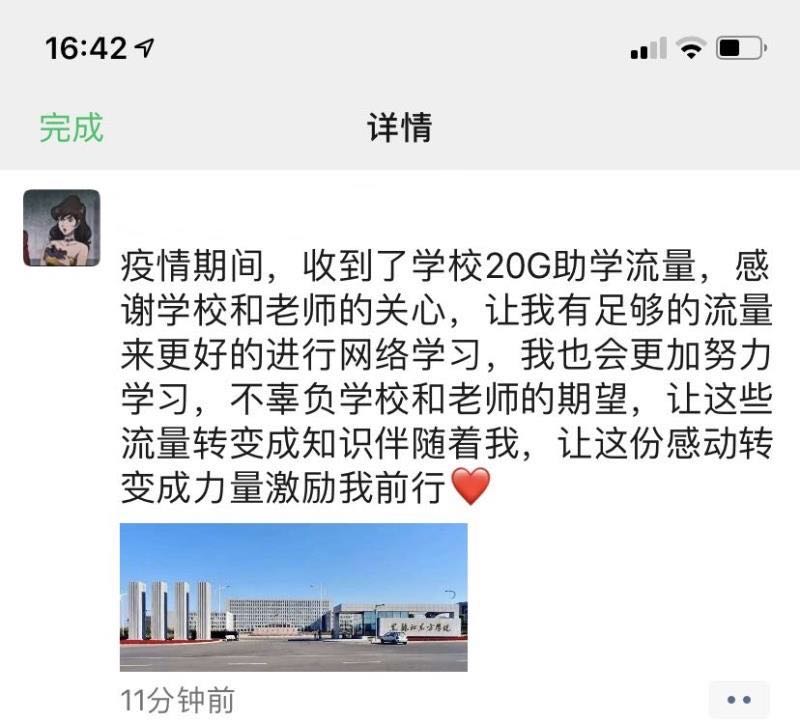Tap 完成 to close the details
This screenshot has height=722, width=800.
(71, 128)
